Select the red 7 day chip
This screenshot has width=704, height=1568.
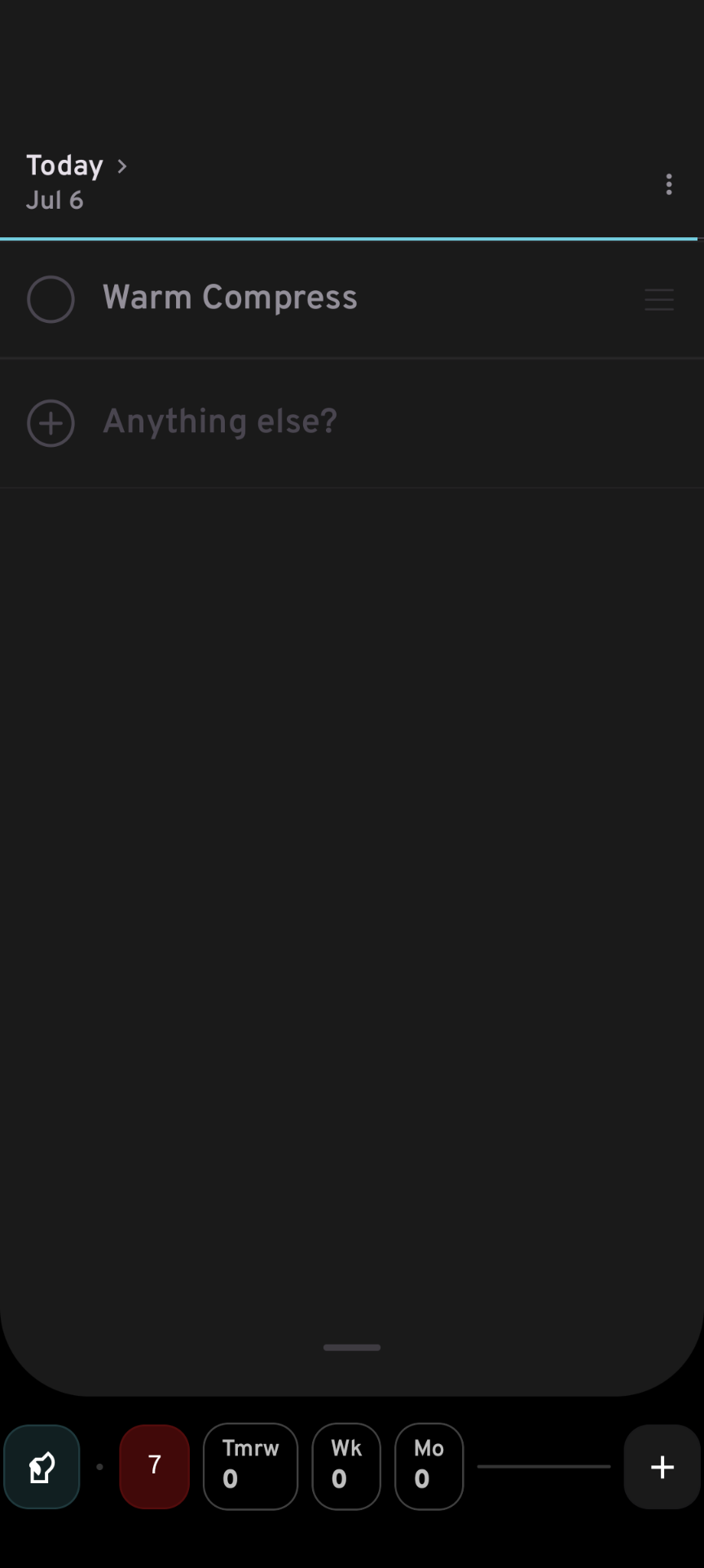(155, 1466)
